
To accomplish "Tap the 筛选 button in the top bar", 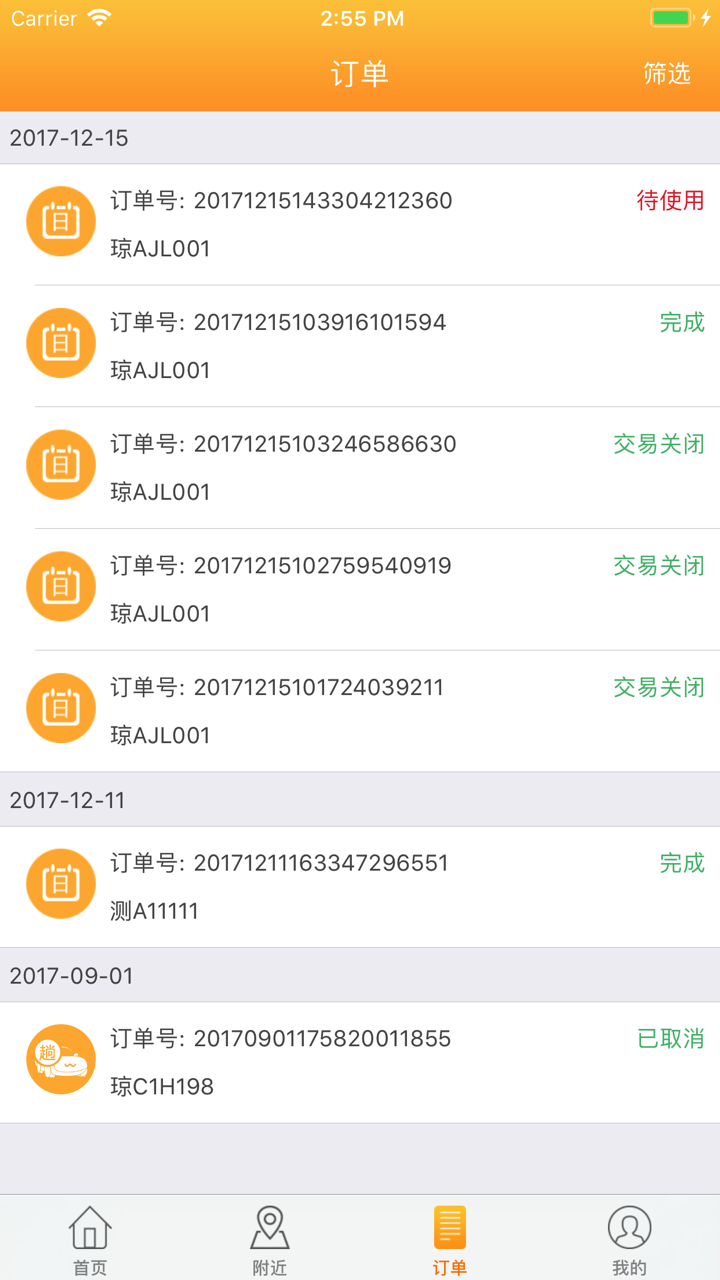I will click(666, 74).
